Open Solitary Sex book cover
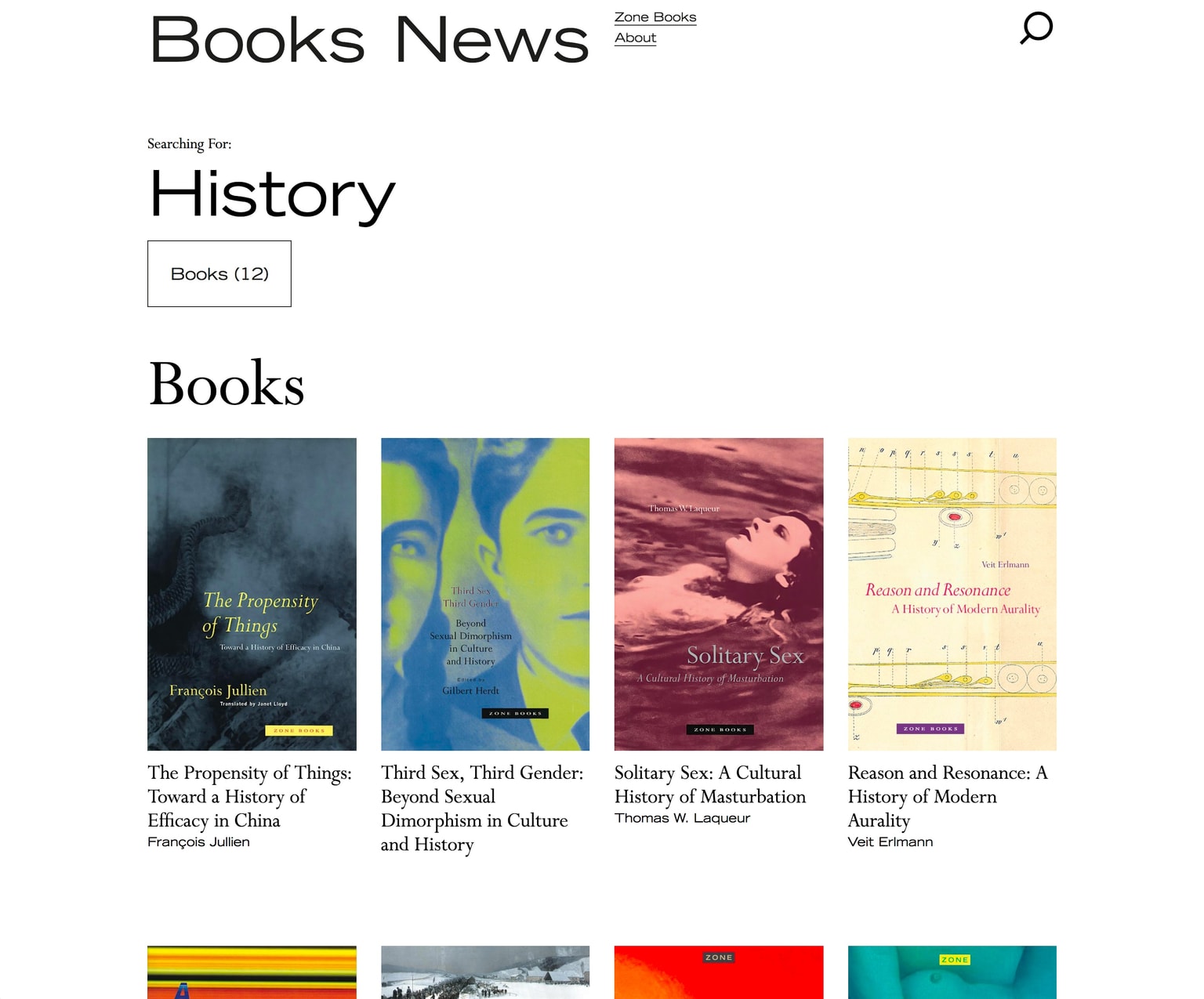1204x999 pixels. 718,593
